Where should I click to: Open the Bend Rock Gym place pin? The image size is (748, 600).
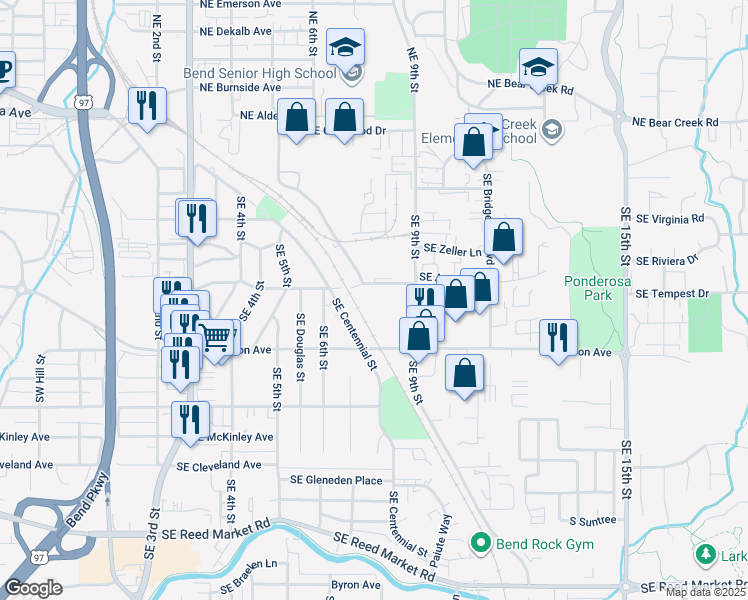click(x=480, y=543)
